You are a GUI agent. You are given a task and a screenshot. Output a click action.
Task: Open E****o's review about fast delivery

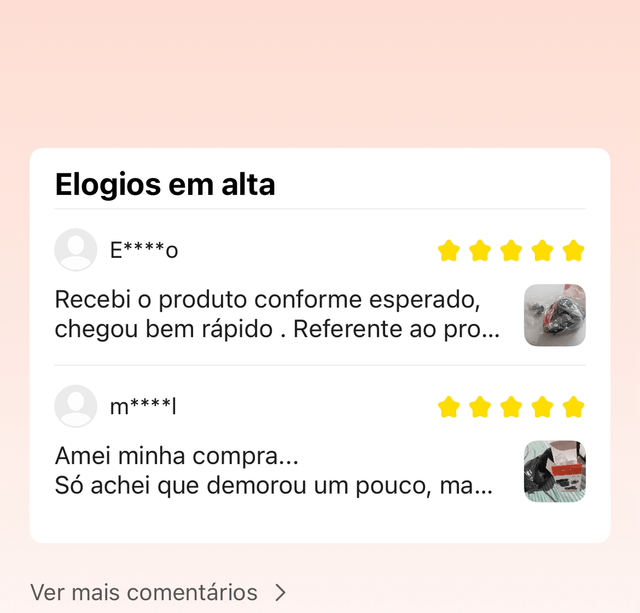277,314
